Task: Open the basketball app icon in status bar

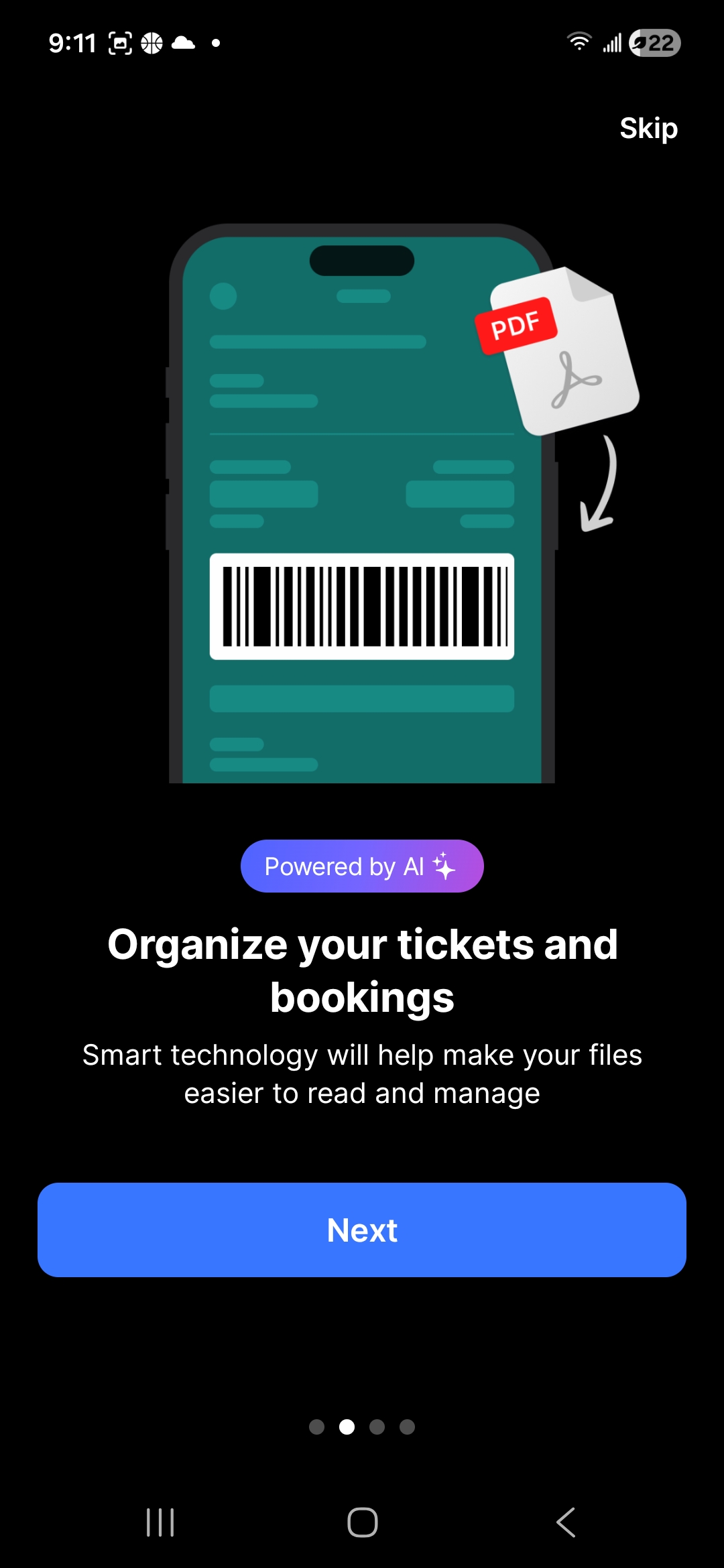Action: coord(153,42)
